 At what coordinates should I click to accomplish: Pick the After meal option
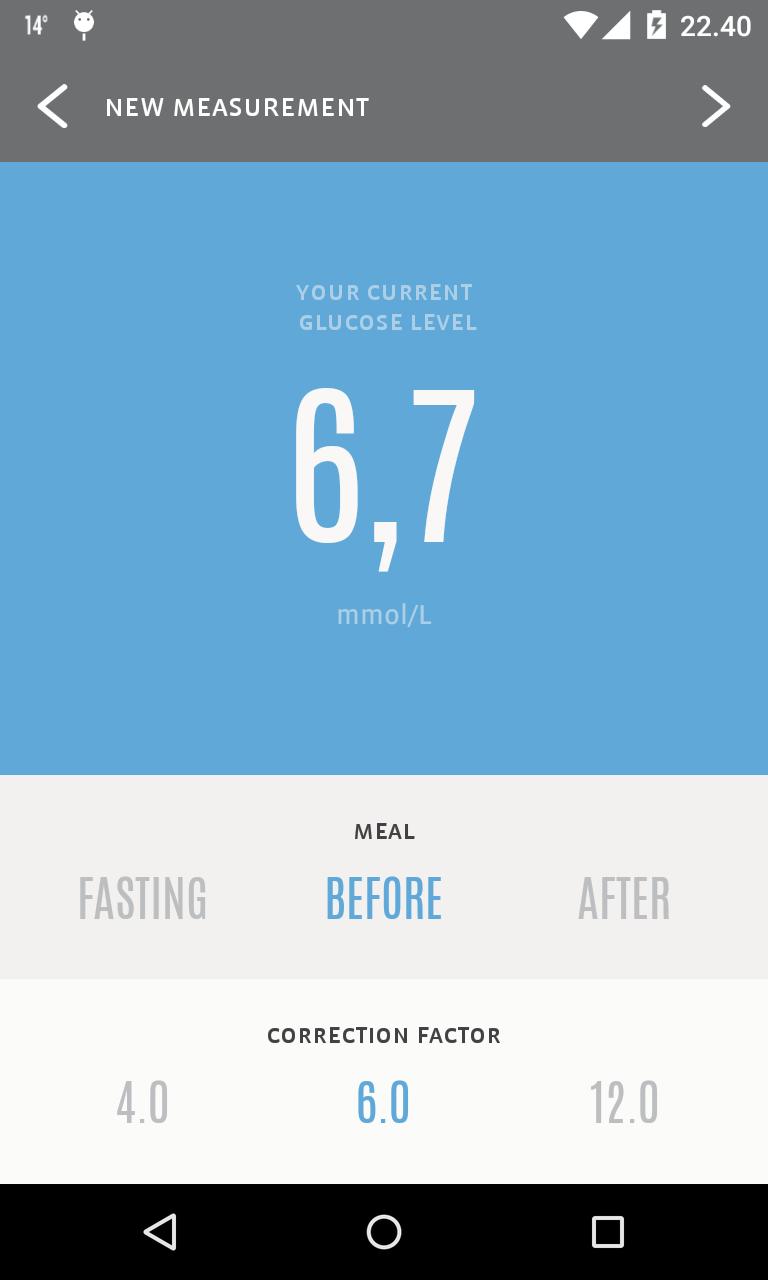624,898
